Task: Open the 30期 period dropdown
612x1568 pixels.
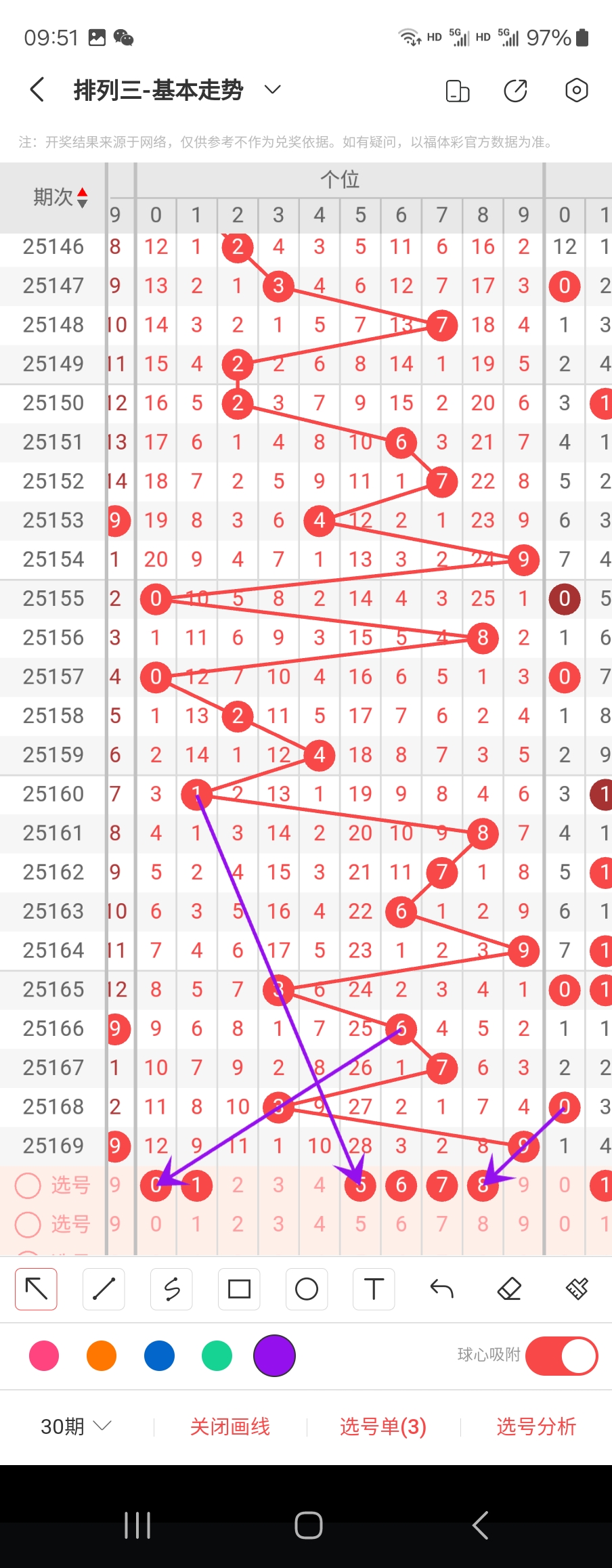Action: (x=75, y=1427)
